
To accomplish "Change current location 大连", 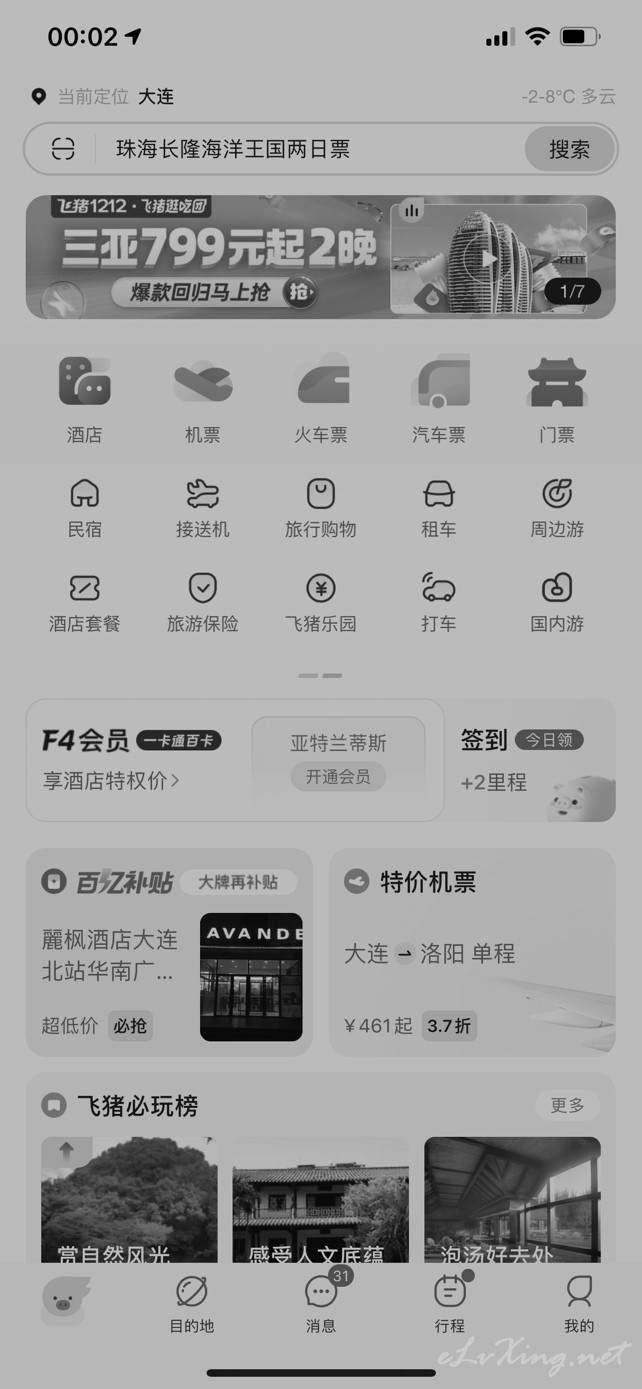I will (x=156, y=97).
